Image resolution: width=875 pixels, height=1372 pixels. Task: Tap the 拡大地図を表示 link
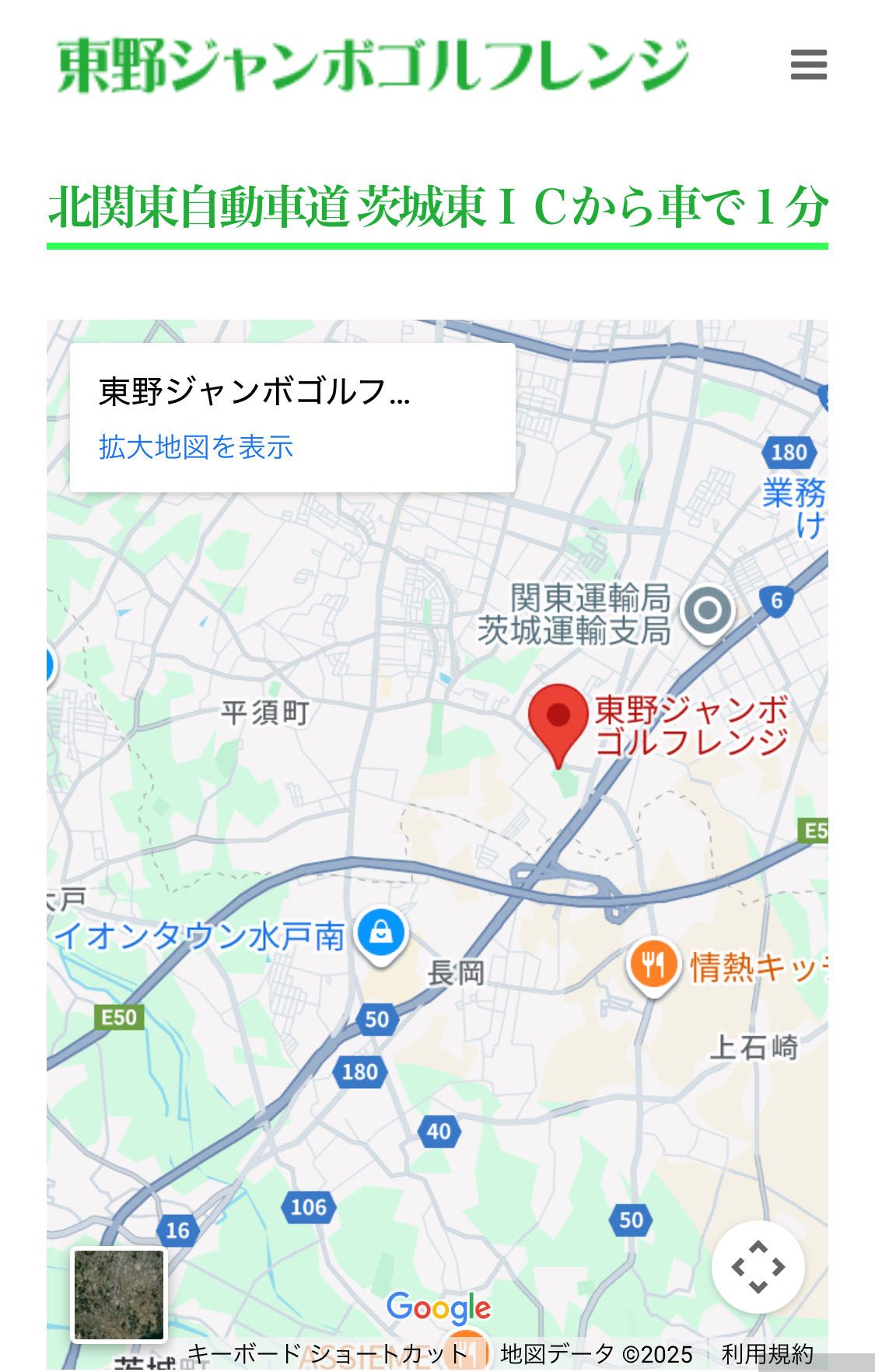click(x=196, y=447)
